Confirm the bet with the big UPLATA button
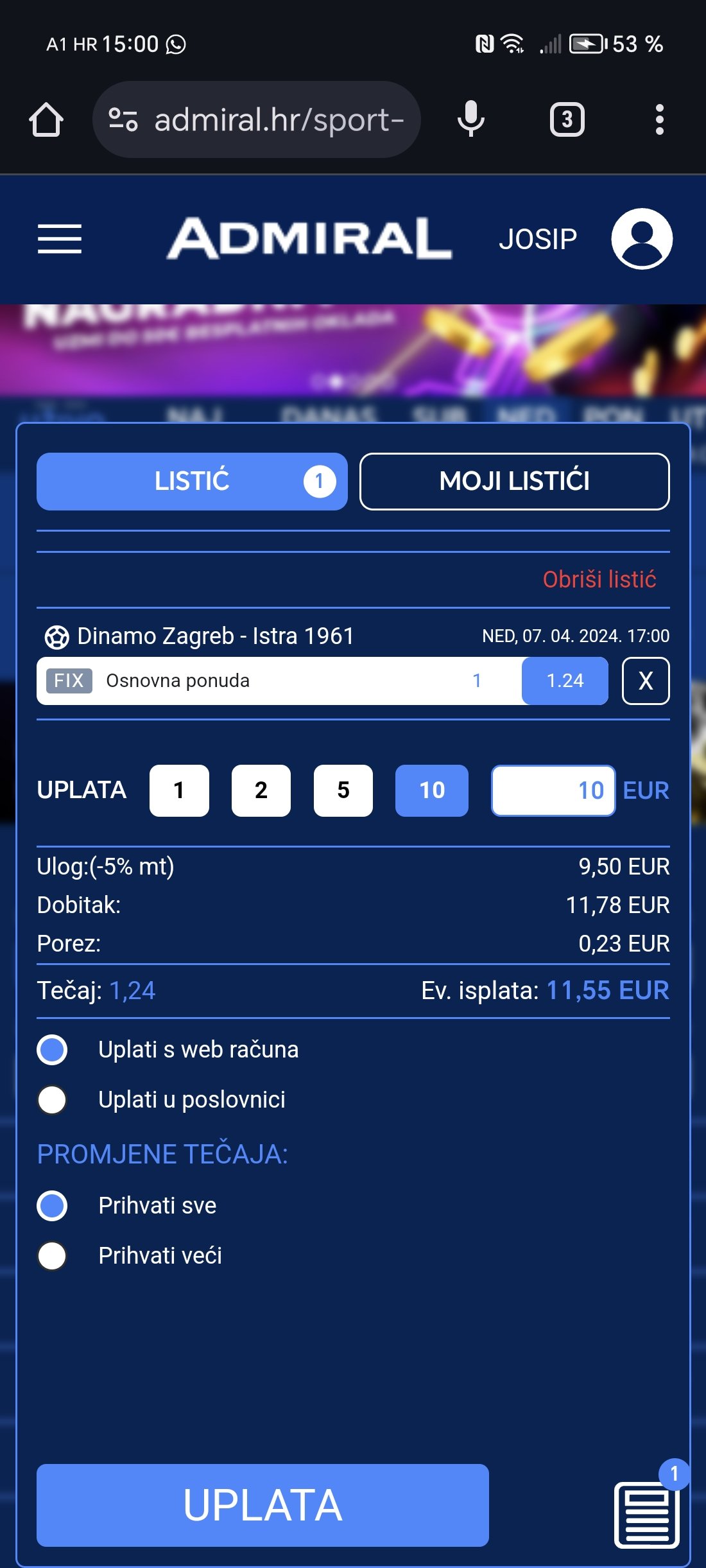 (263, 1505)
